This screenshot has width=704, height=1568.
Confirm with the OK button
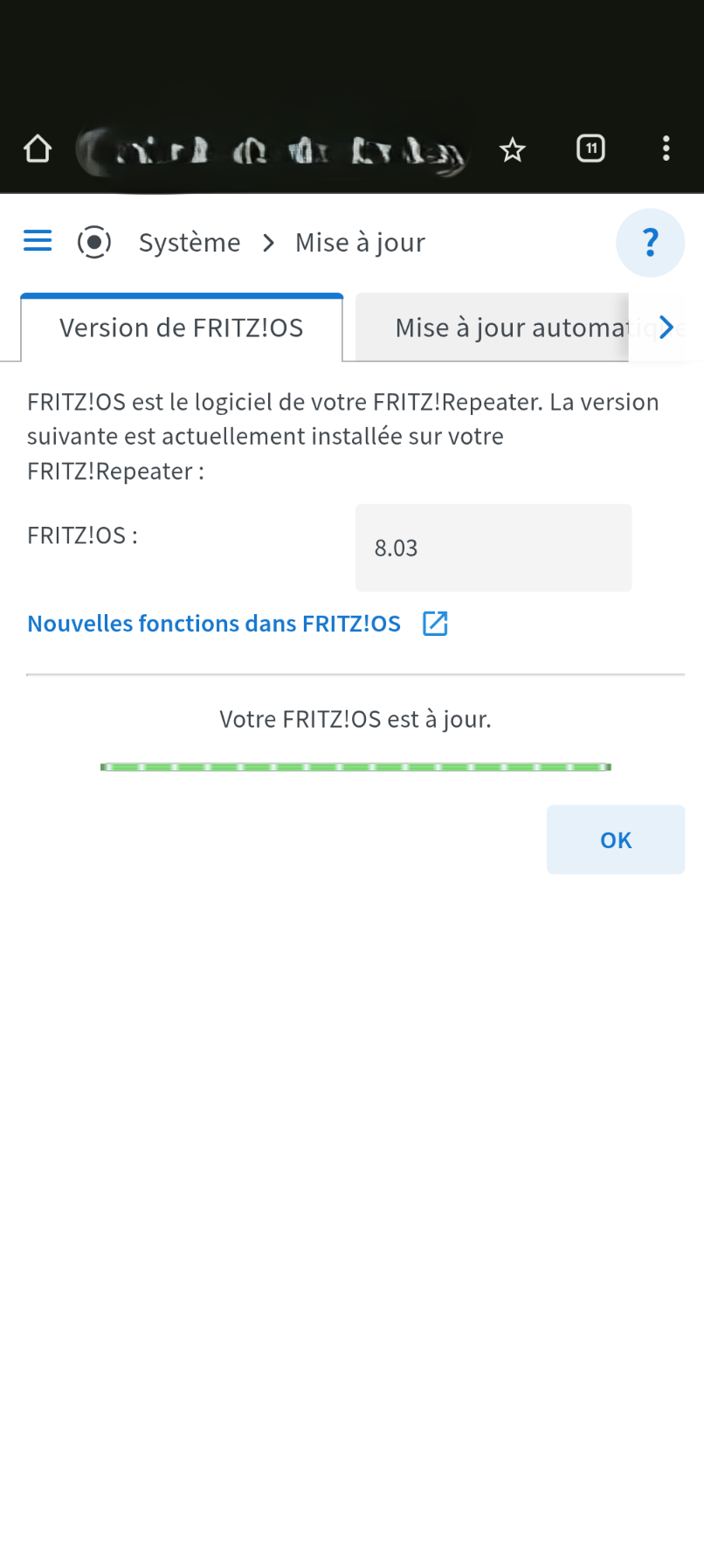pyautogui.click(x=616, y=839)
